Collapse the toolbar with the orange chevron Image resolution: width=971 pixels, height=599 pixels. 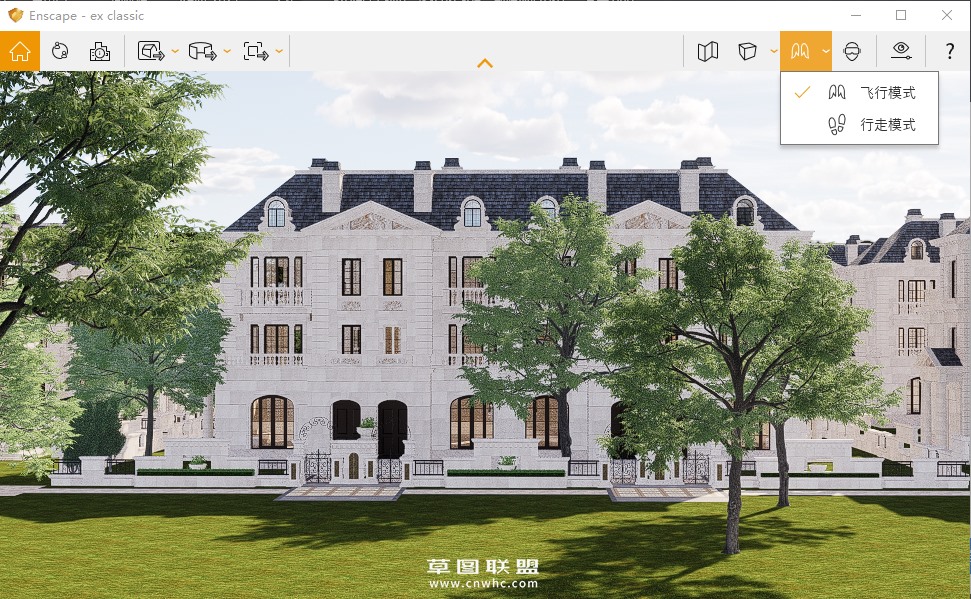click(x=485, y=64)
